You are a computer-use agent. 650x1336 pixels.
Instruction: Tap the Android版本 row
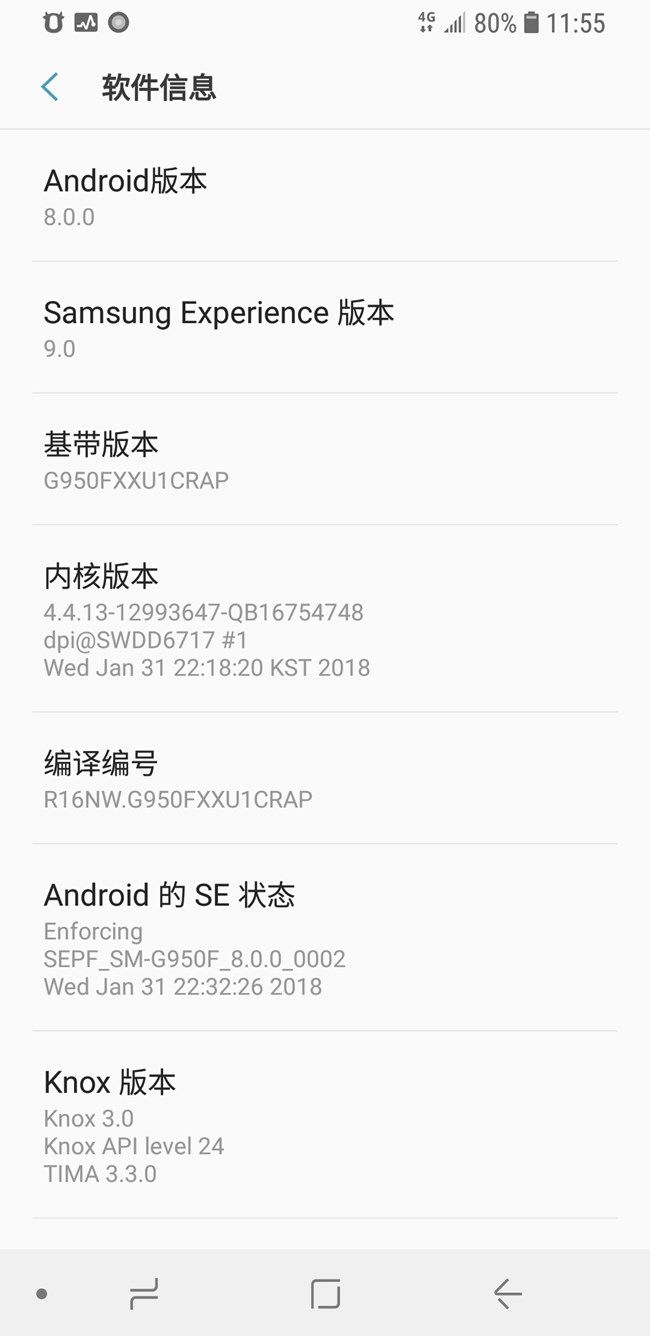pos(325,196)
